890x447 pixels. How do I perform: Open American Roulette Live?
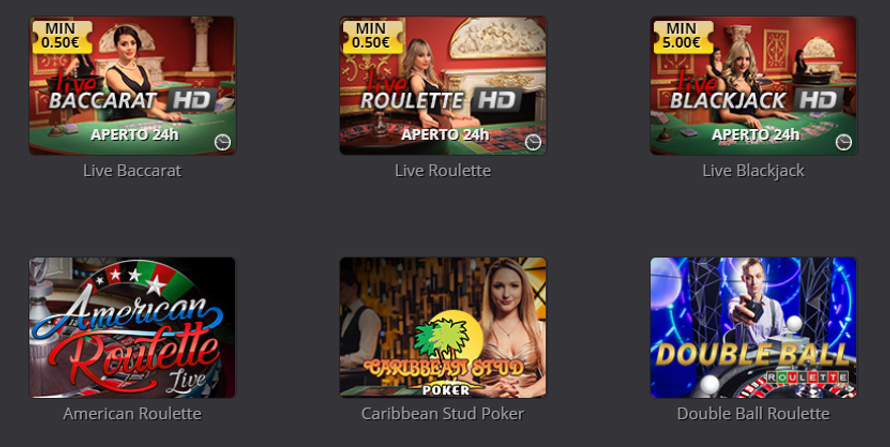point(132,328)
